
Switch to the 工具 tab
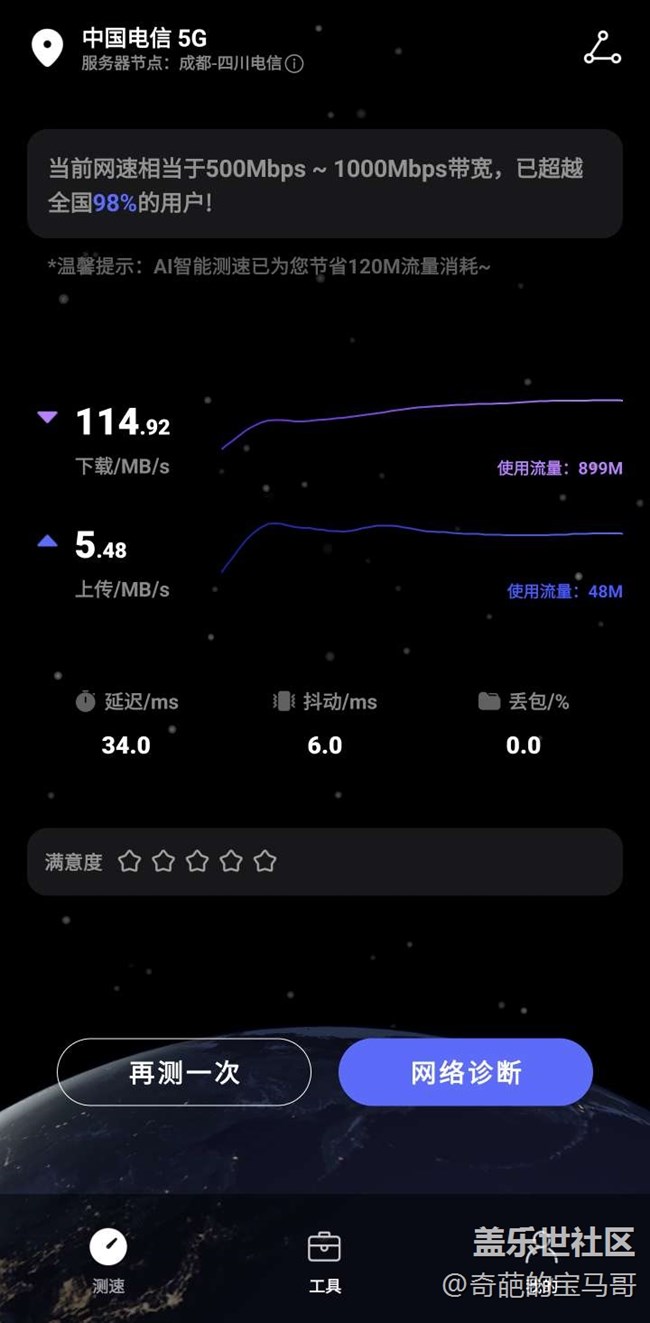click(x=324, y=1262)
